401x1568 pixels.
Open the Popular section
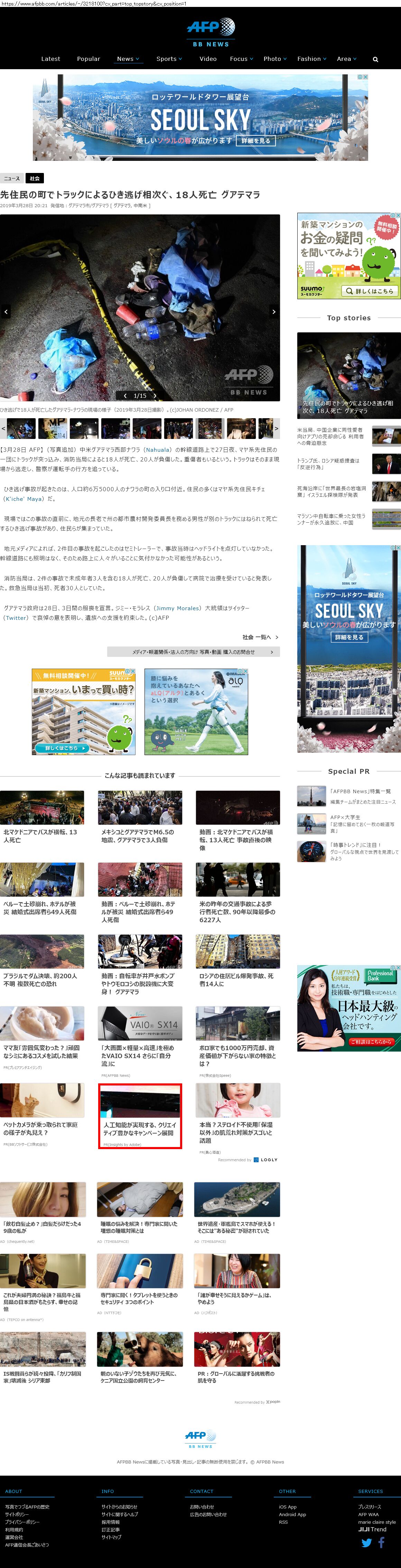[88, 59]
